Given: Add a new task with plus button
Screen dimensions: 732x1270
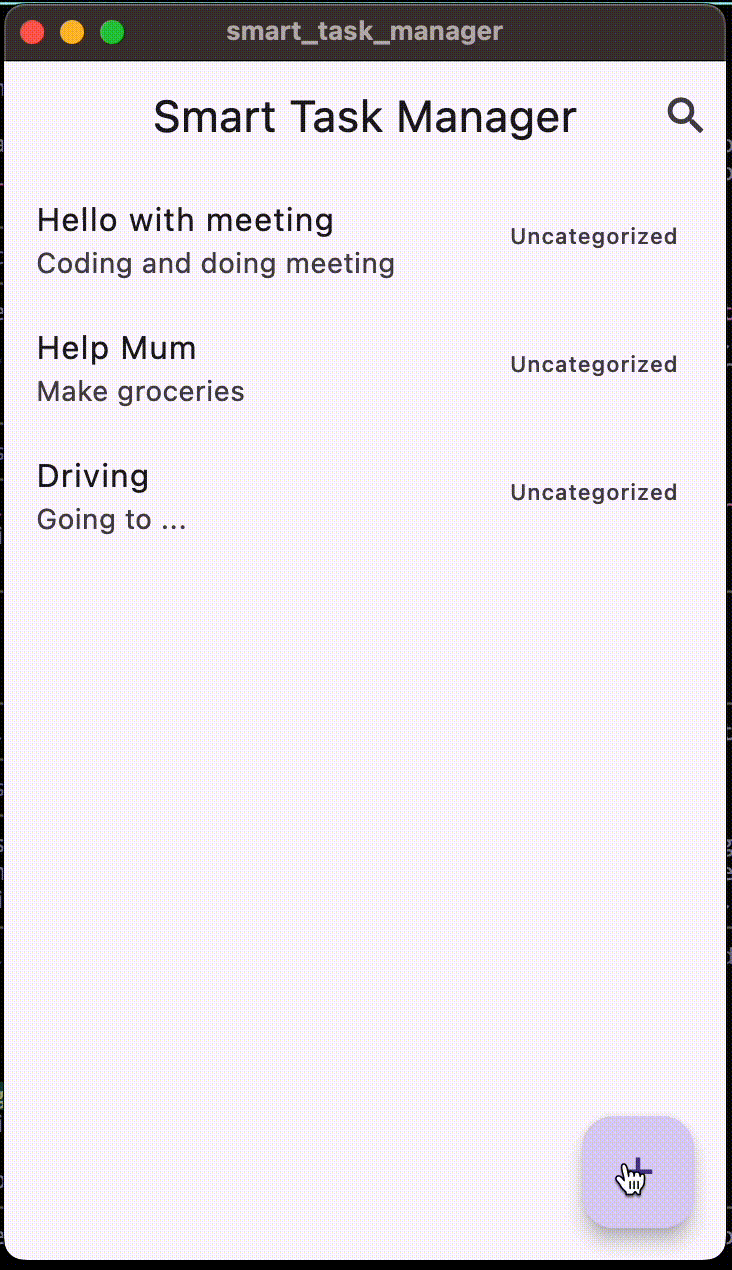Looking at the screenshot, I should pyautogui.click(x=638, y=1171).
